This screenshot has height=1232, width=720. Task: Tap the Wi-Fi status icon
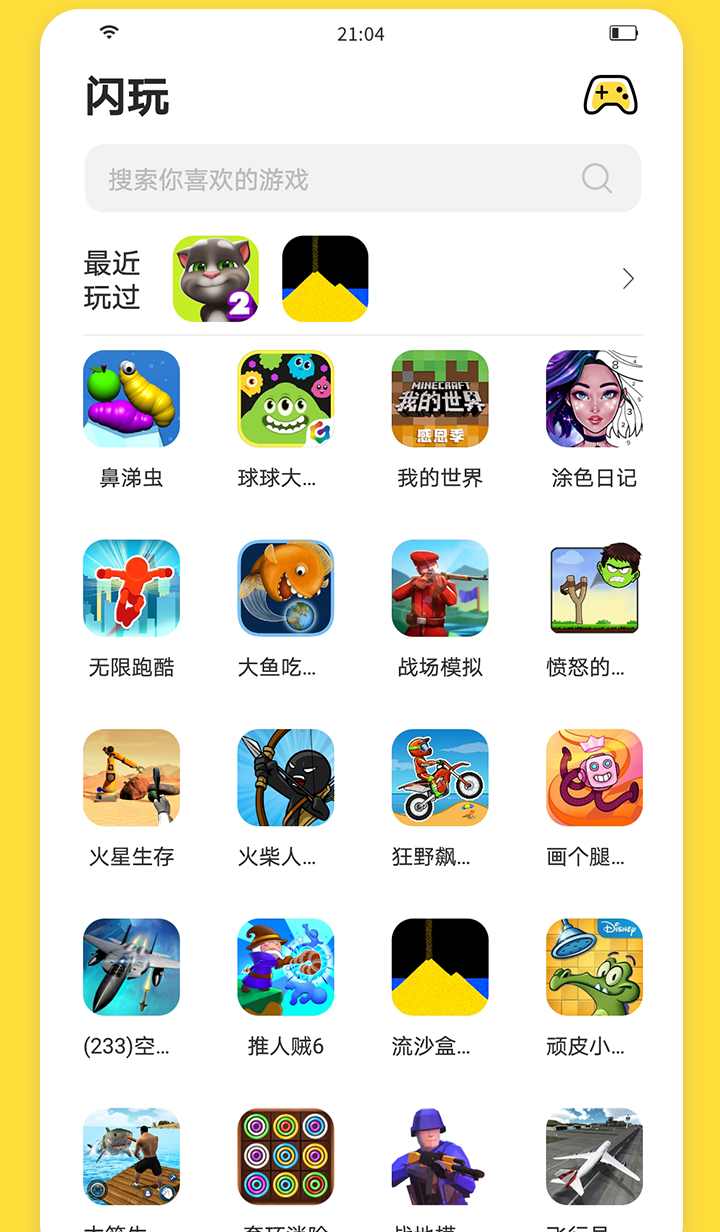point(110,31)
